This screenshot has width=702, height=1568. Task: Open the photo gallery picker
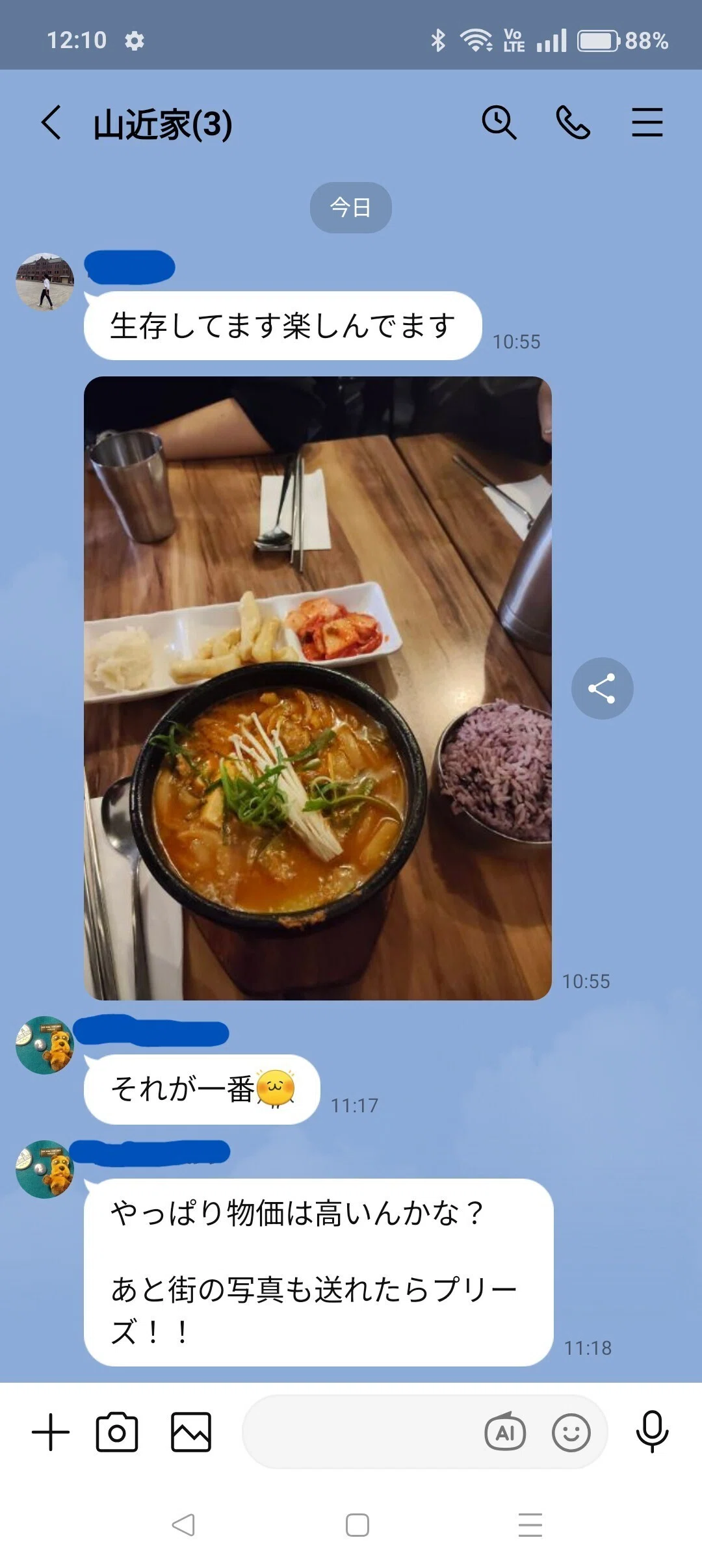pos(191,1432)
